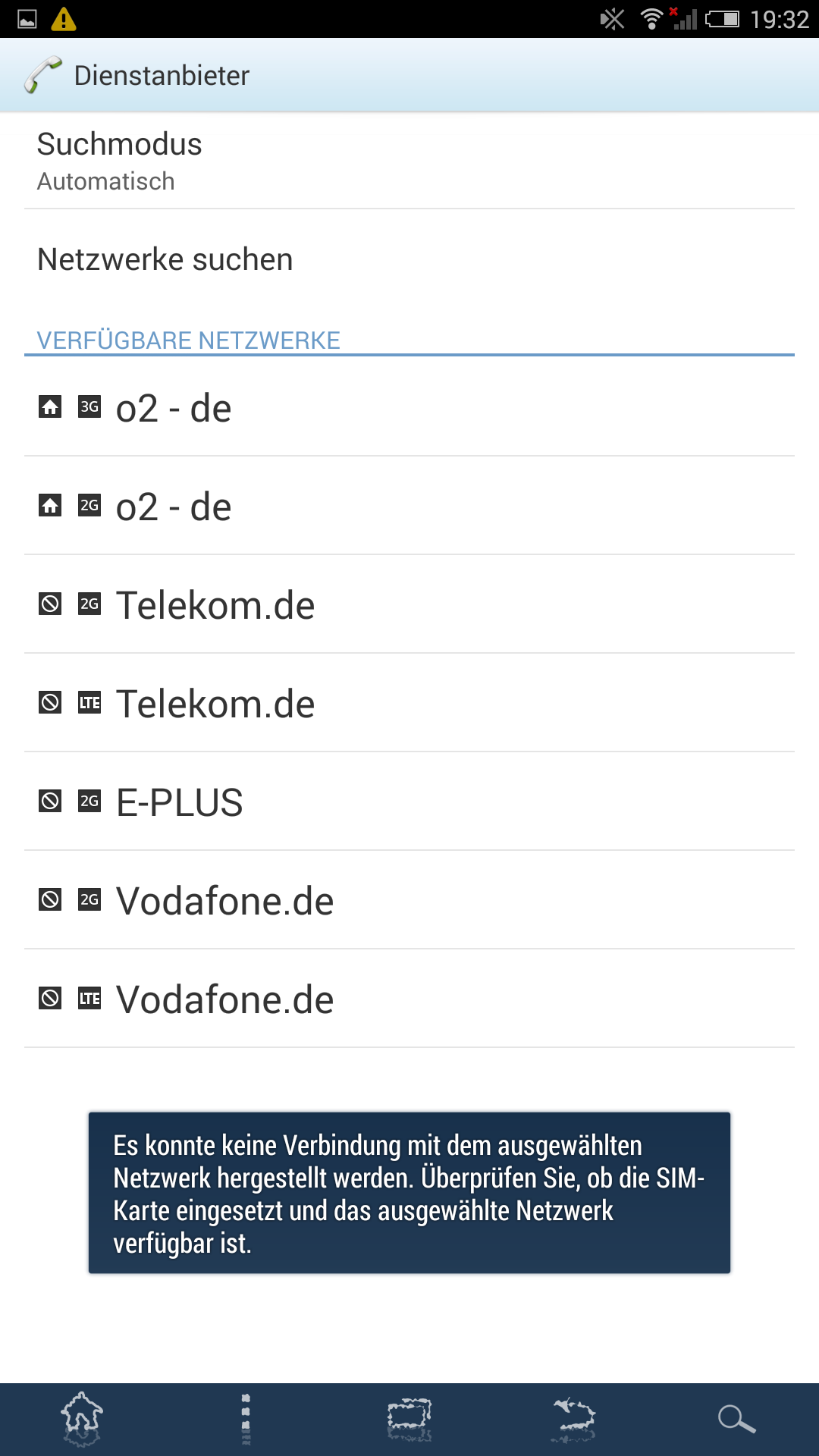The height and width of the screenshot is (1456, 819).
Task: Select the 3G o2 - de network
Action: pos(409,407)
